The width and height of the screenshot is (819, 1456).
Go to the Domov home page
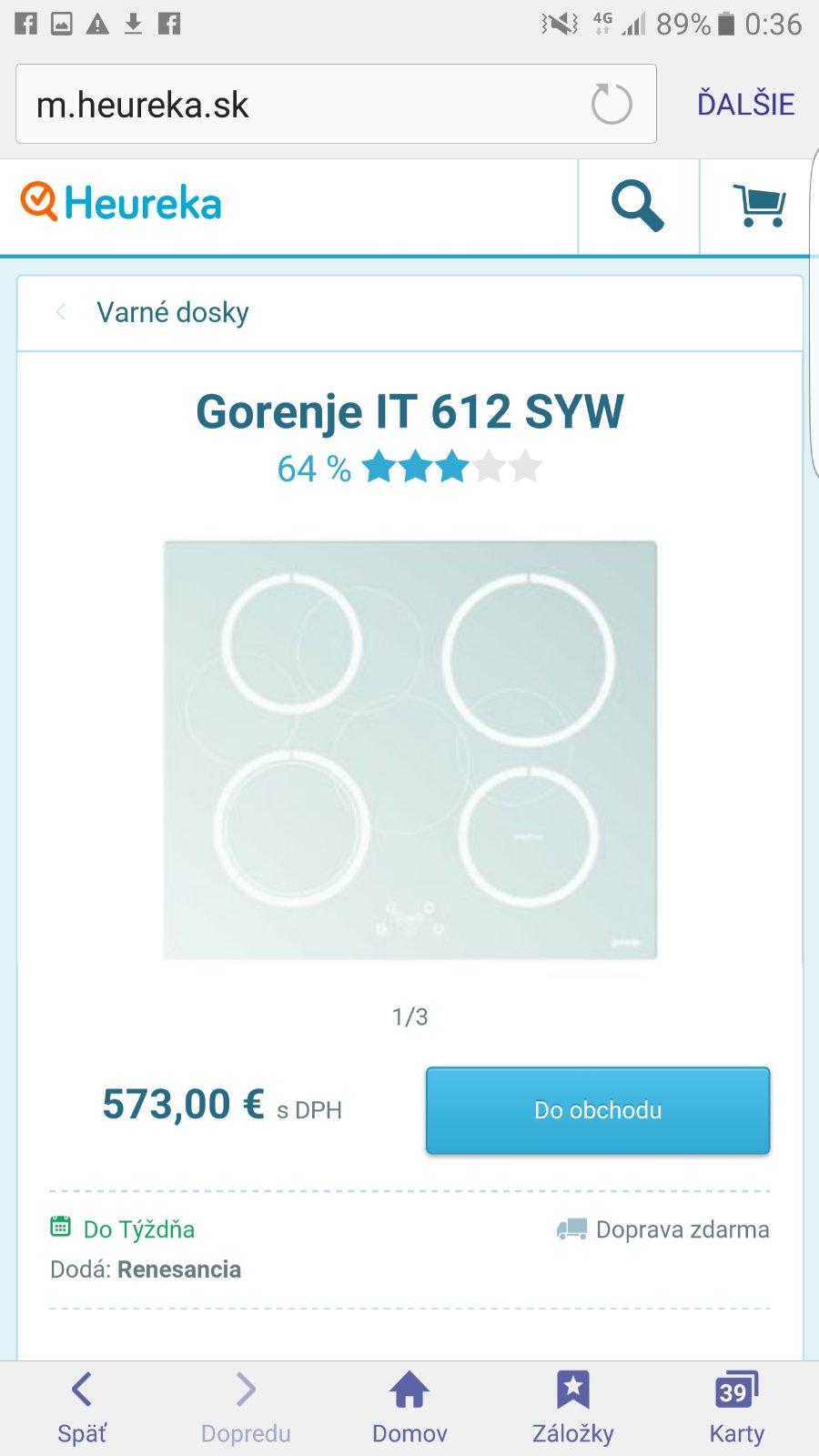(x=409, y=1407)
